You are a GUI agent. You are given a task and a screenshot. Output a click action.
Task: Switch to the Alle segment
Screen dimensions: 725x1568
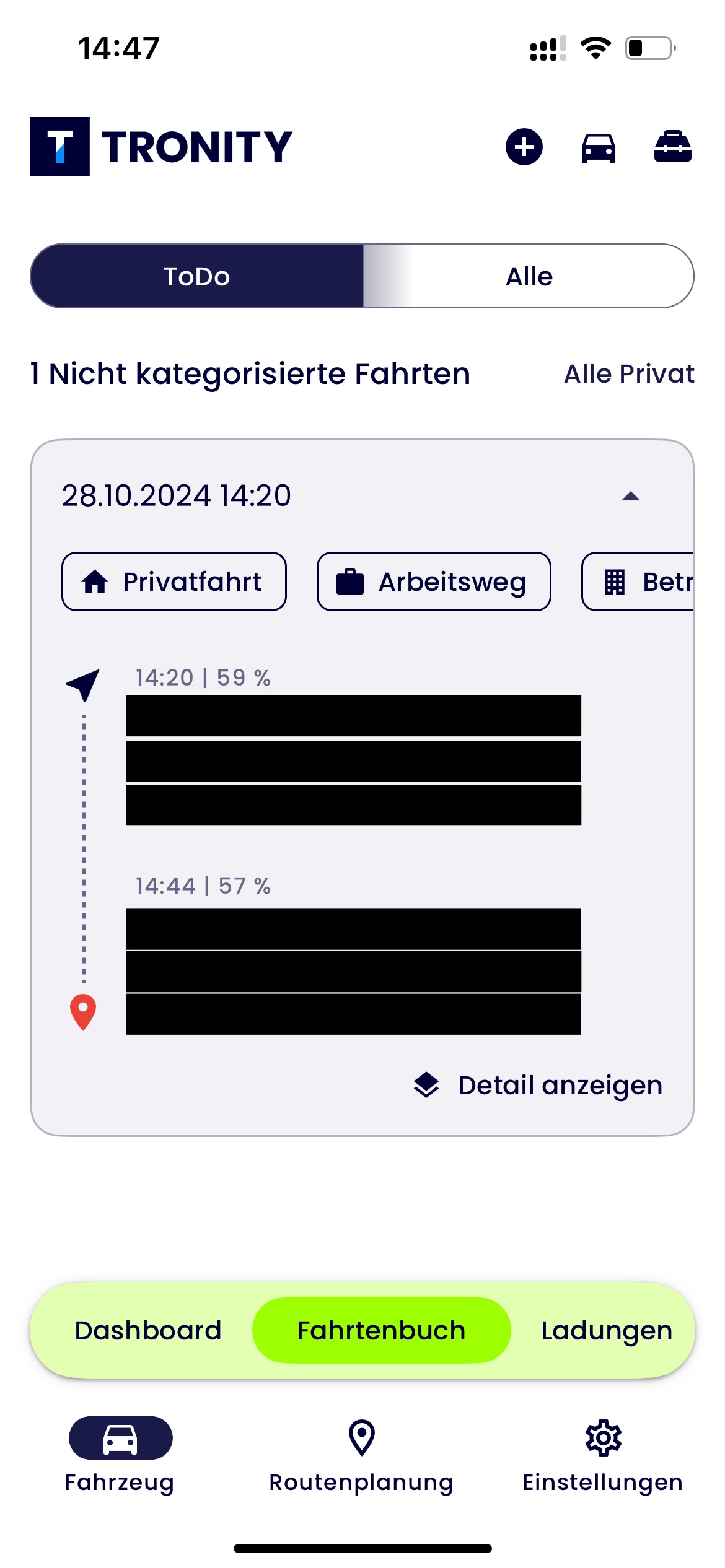click(x=529, y=276)
